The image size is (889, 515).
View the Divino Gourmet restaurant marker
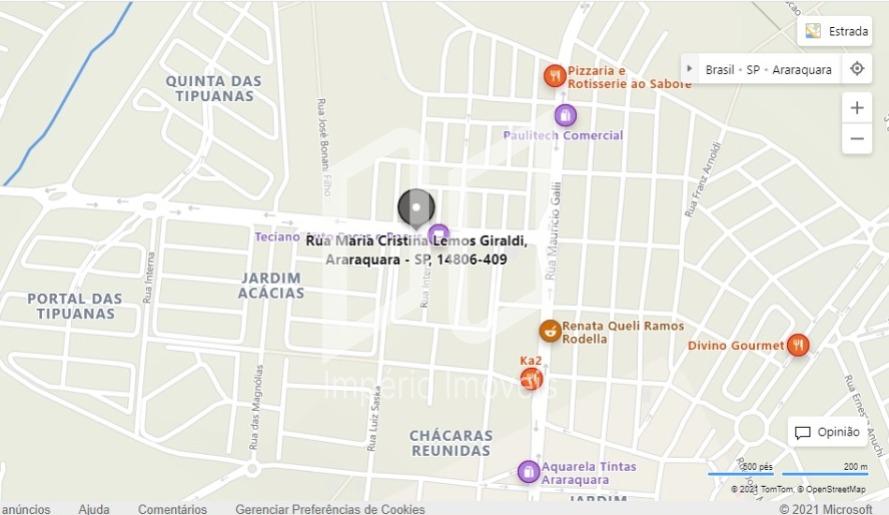797,345
